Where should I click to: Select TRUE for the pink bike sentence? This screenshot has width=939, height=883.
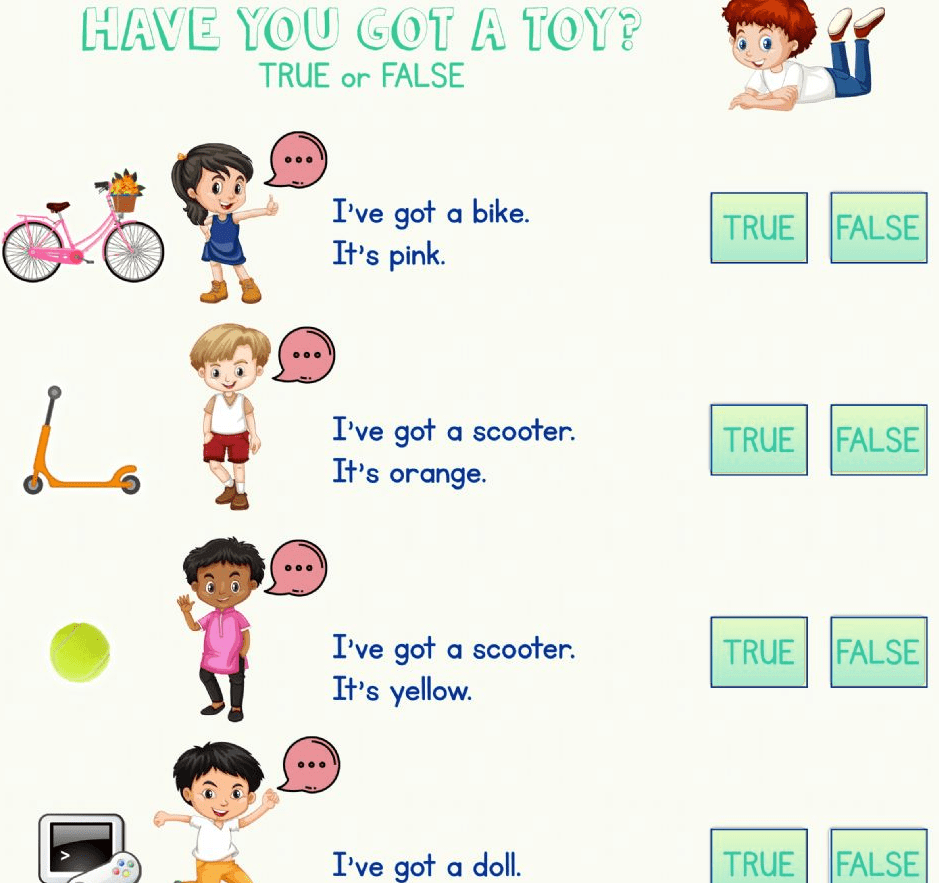pos(758,228)
